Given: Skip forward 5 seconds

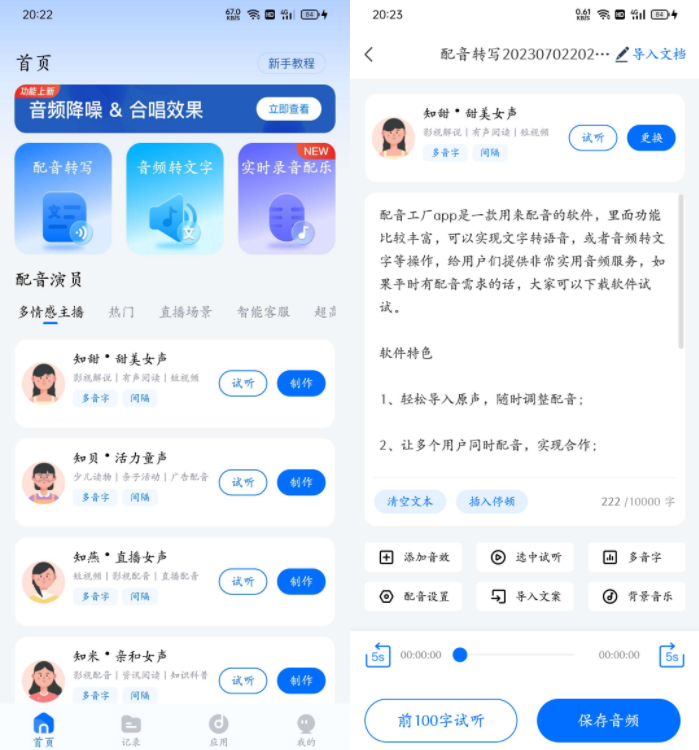Looking at the screenshot, I should (671, 655).
